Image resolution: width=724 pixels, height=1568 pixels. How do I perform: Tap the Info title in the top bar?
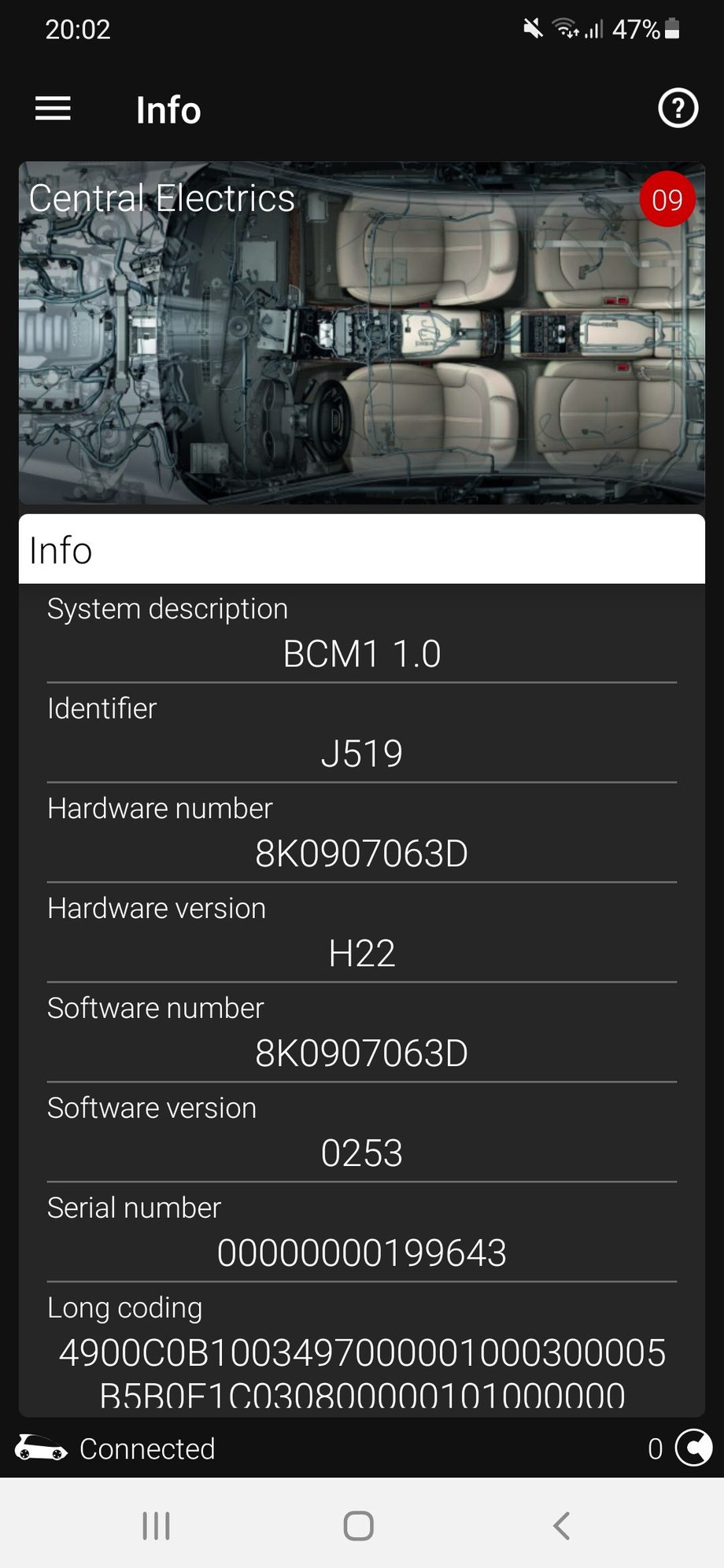(168, 110)
